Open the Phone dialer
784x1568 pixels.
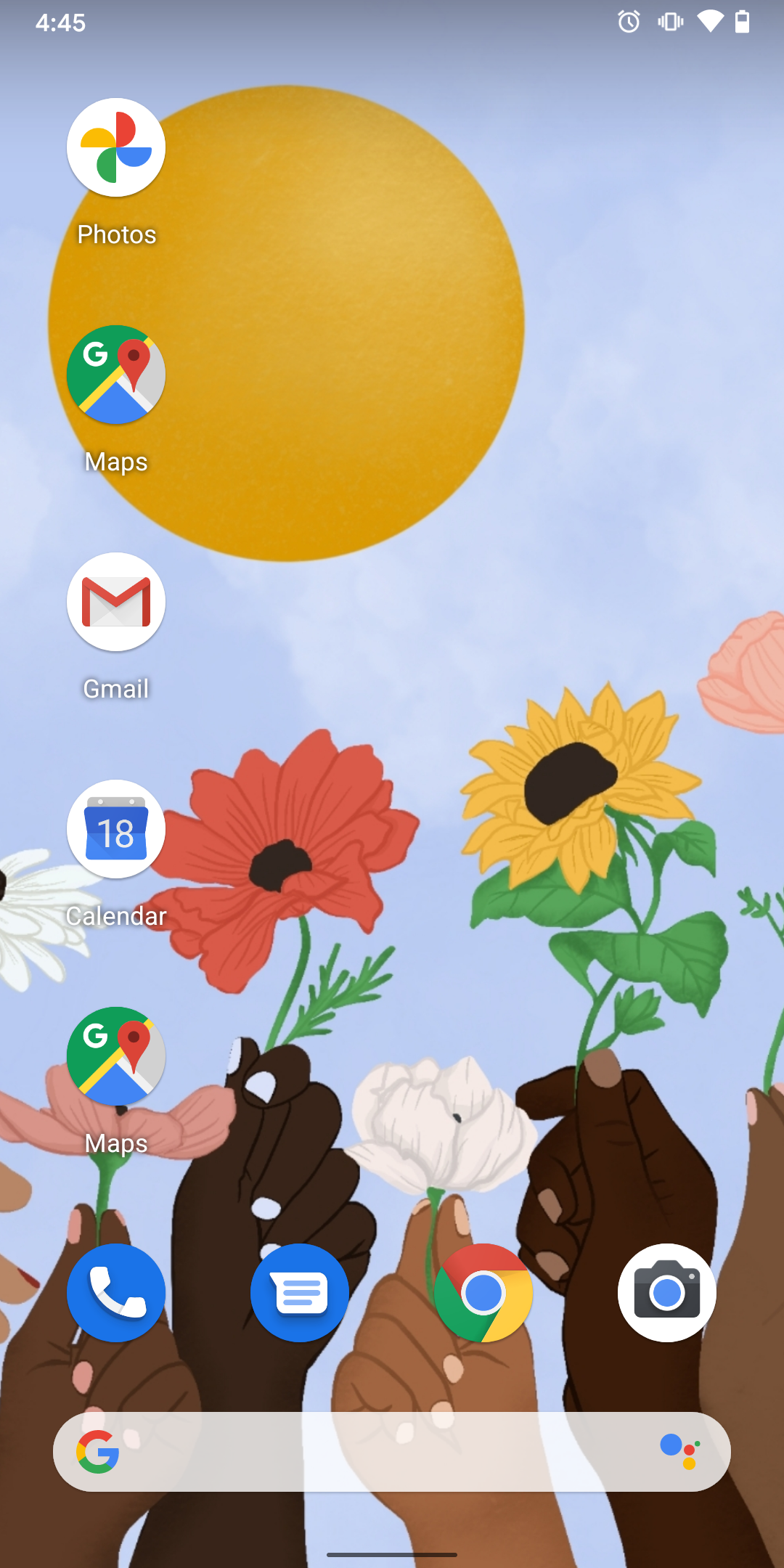coord(115,1293)
